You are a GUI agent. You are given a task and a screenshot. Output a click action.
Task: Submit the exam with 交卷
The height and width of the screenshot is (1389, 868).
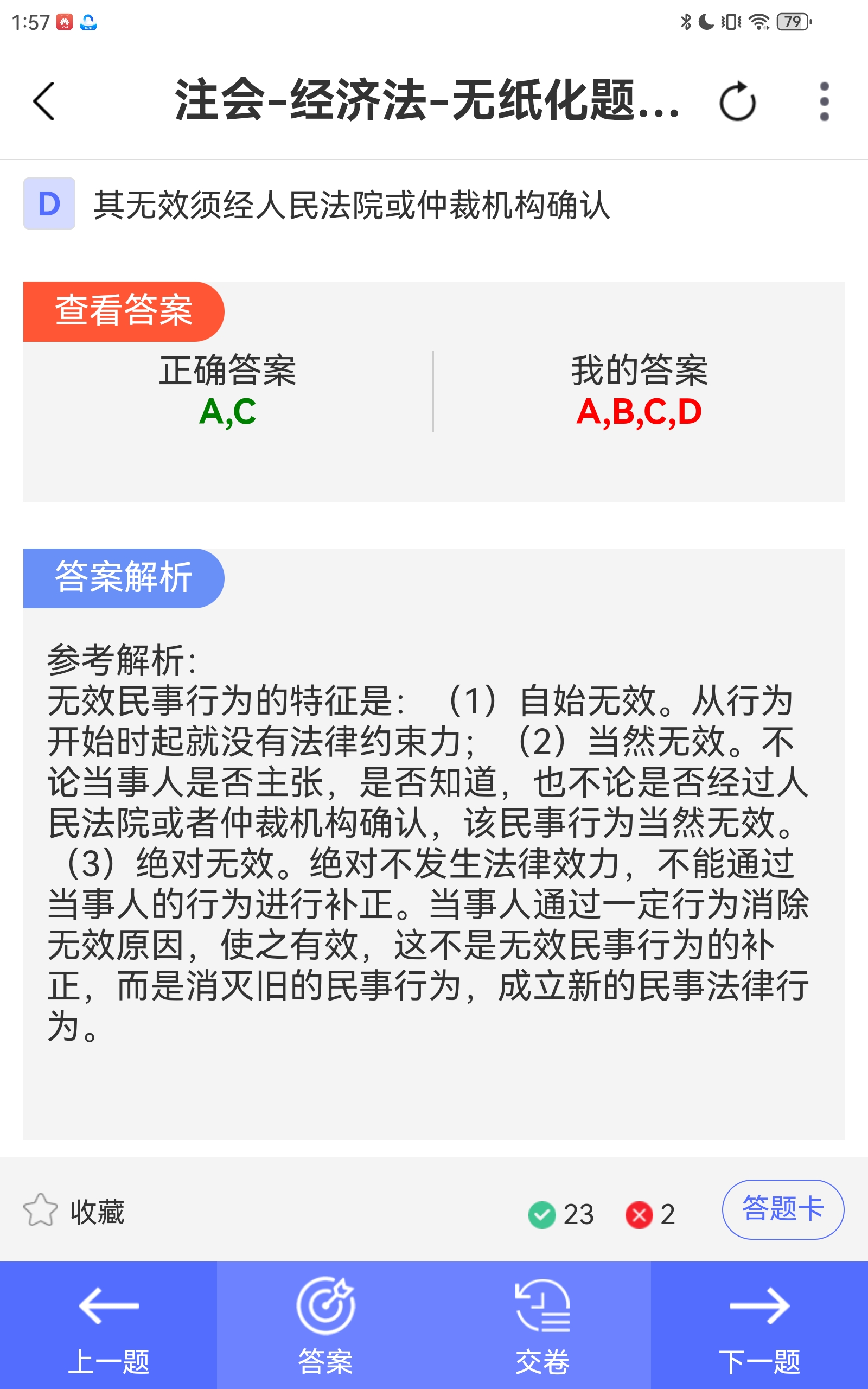[542, 1325]
